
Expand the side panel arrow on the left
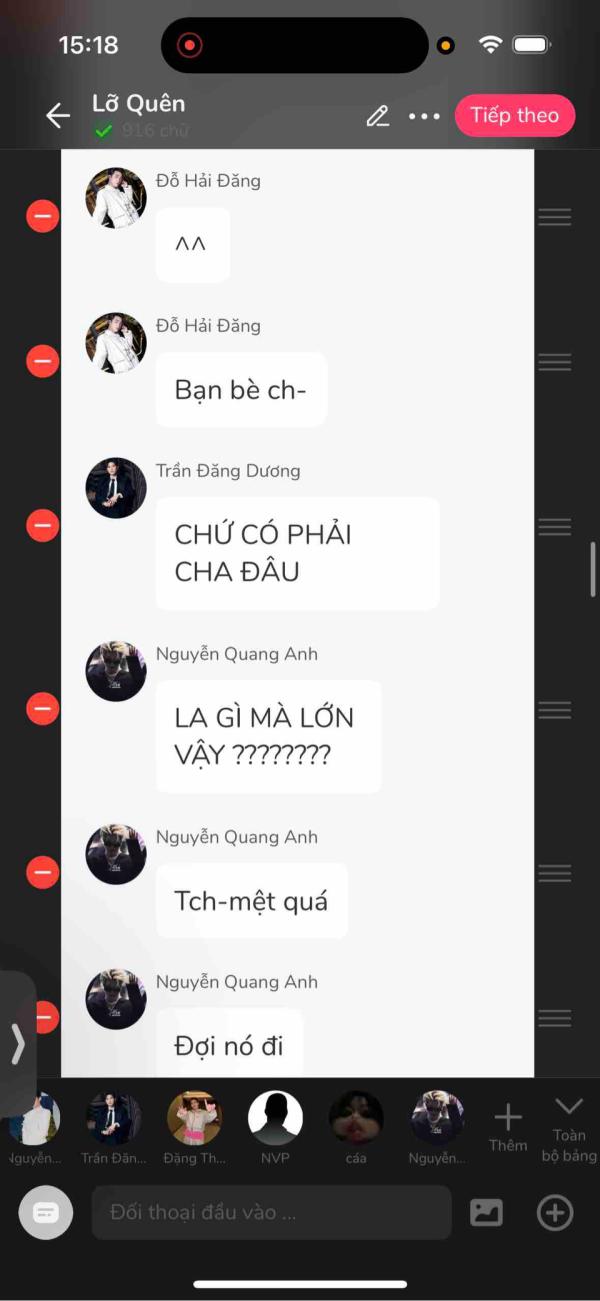[17, 1043]
